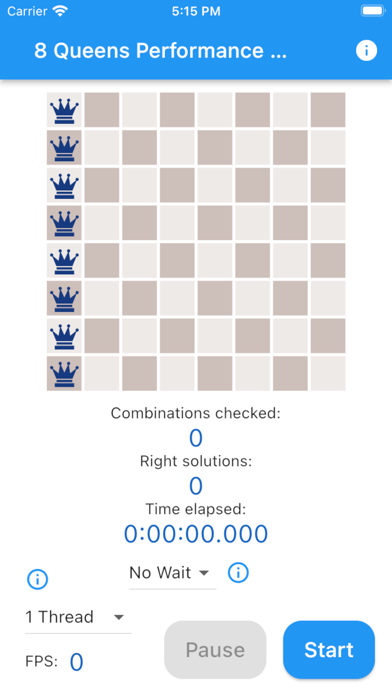Open the info icon beside No Wait
The width and height of the screenshot is (392, 696).
click(238, 573)
